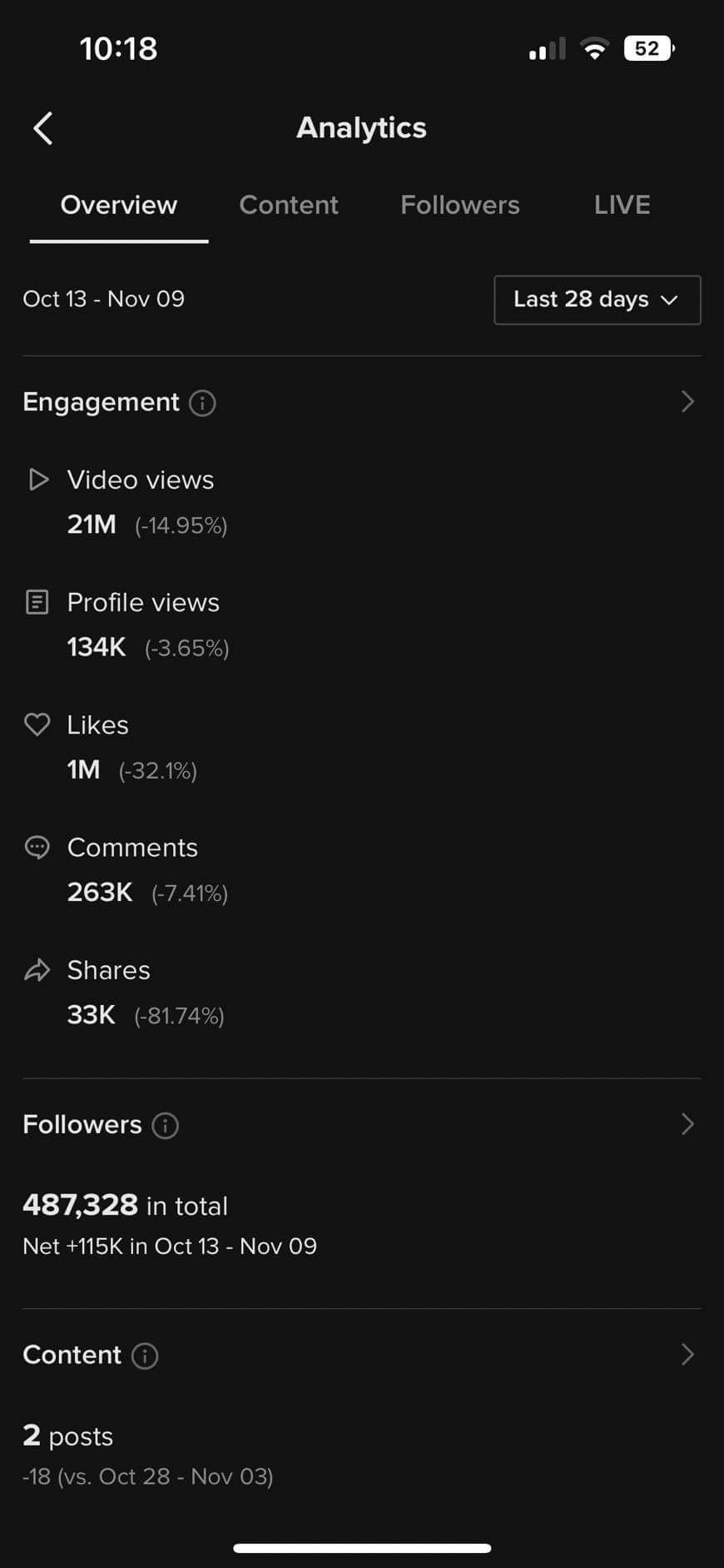Open the LIVE analytics tab

point(622,205)
